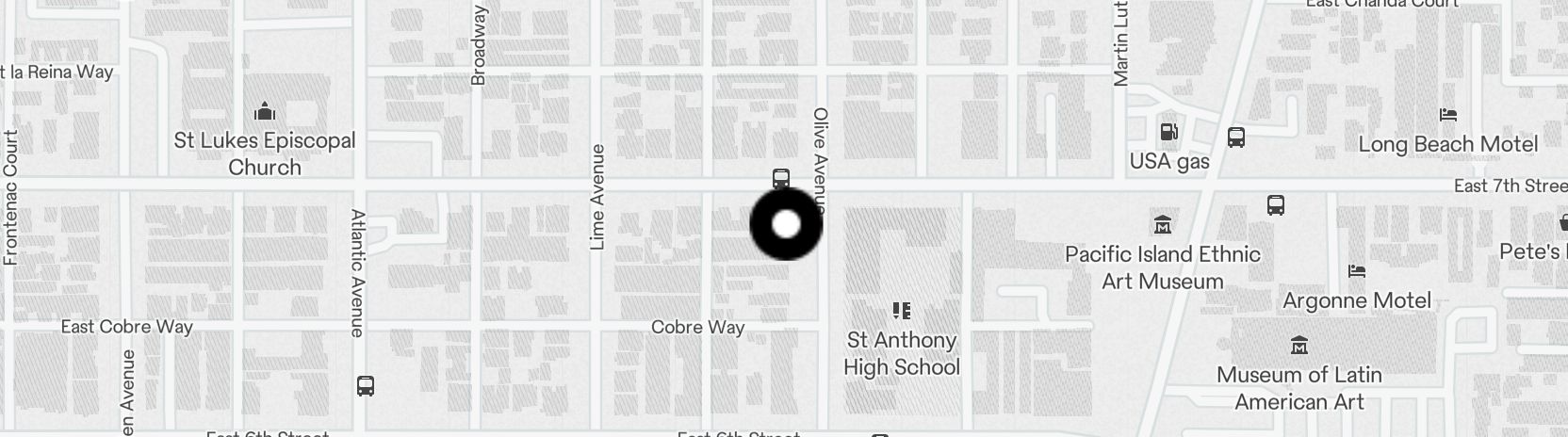Select the bus stop on Atlantic Avenue
The height and width of the screenshot is (437, 1568).
(366, 385)
